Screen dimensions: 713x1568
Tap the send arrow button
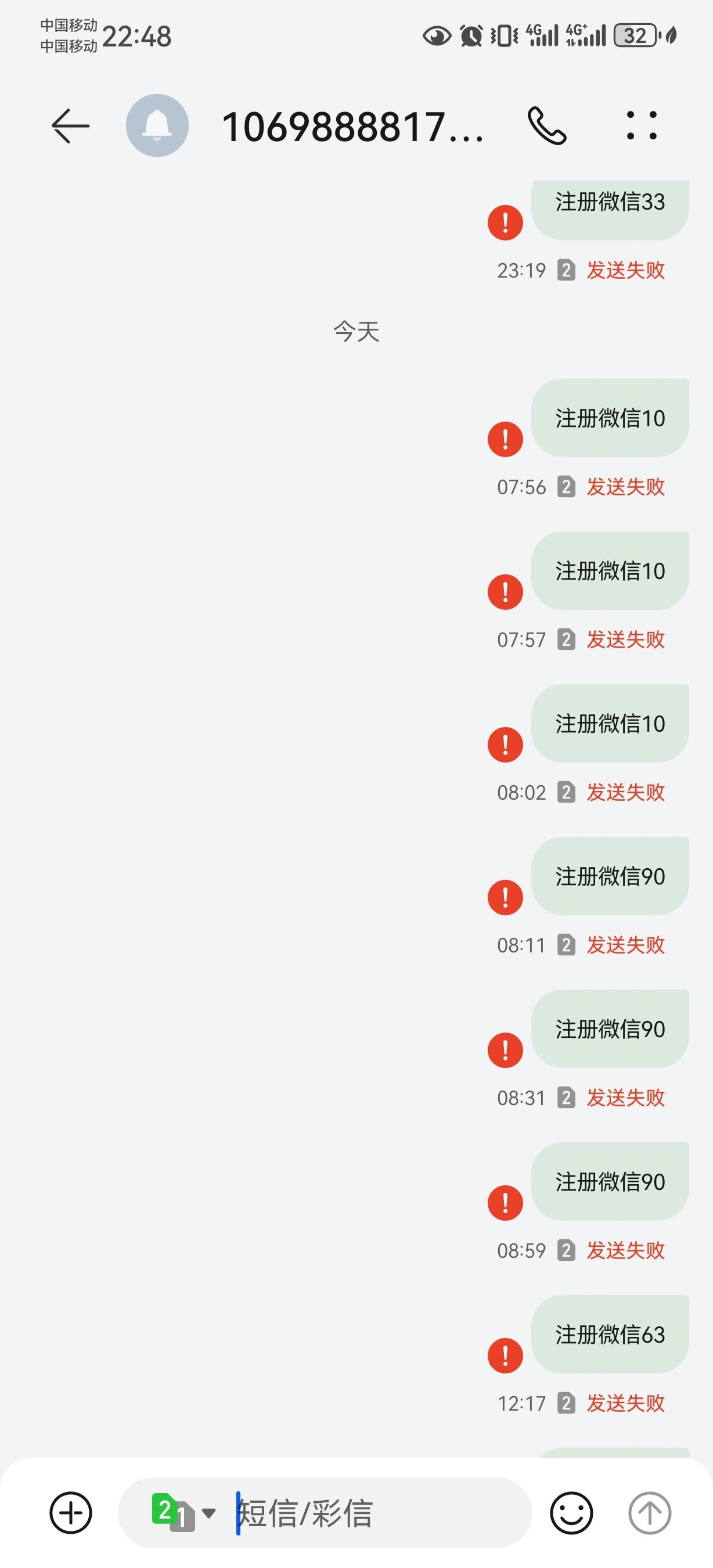[x=650, y=1514]
